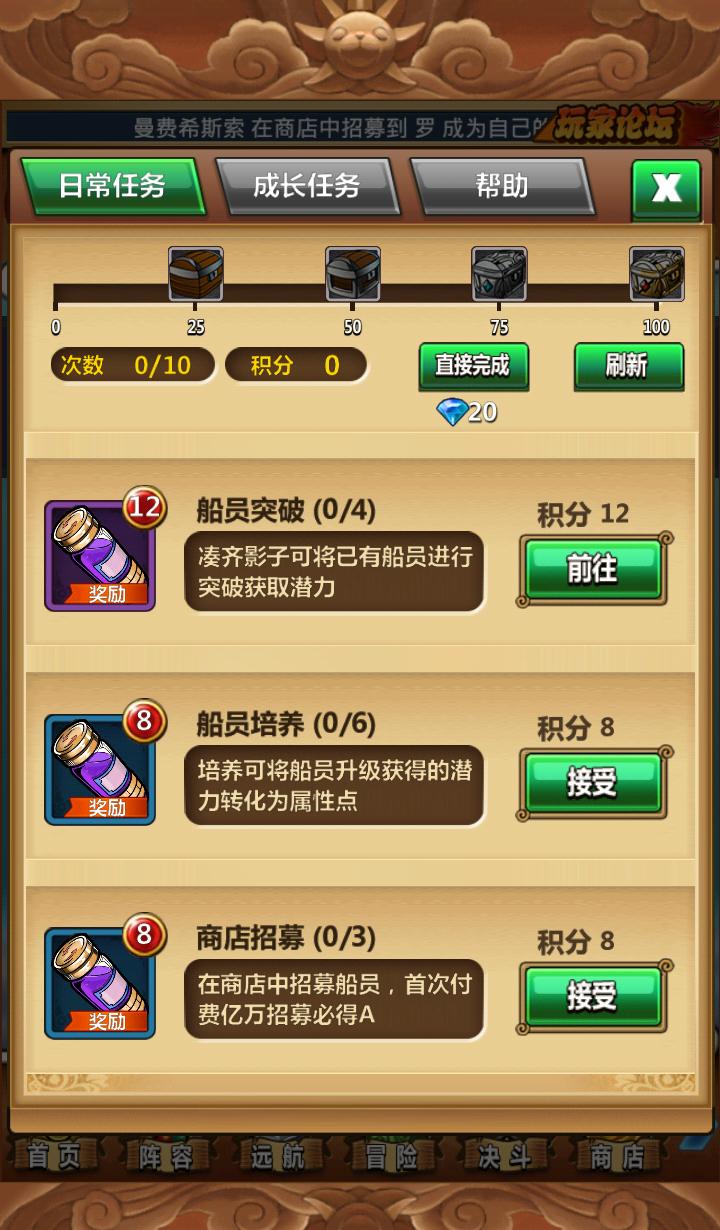Image resolution: width=720 pixels, height=1230 pixels.
Task: Select the 日常任务 tab
Action: [112, 186]
